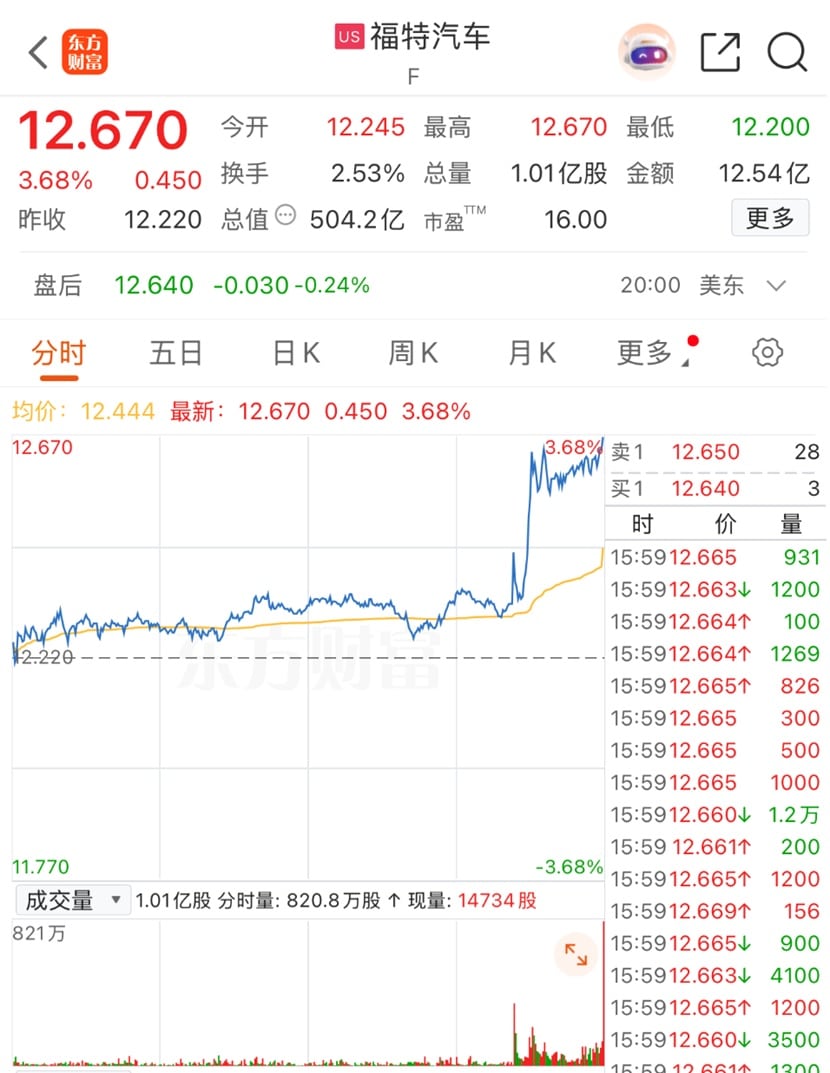Open chart settings gear
The width and height of the screenshot is (830, 1073).
[767, 352]
